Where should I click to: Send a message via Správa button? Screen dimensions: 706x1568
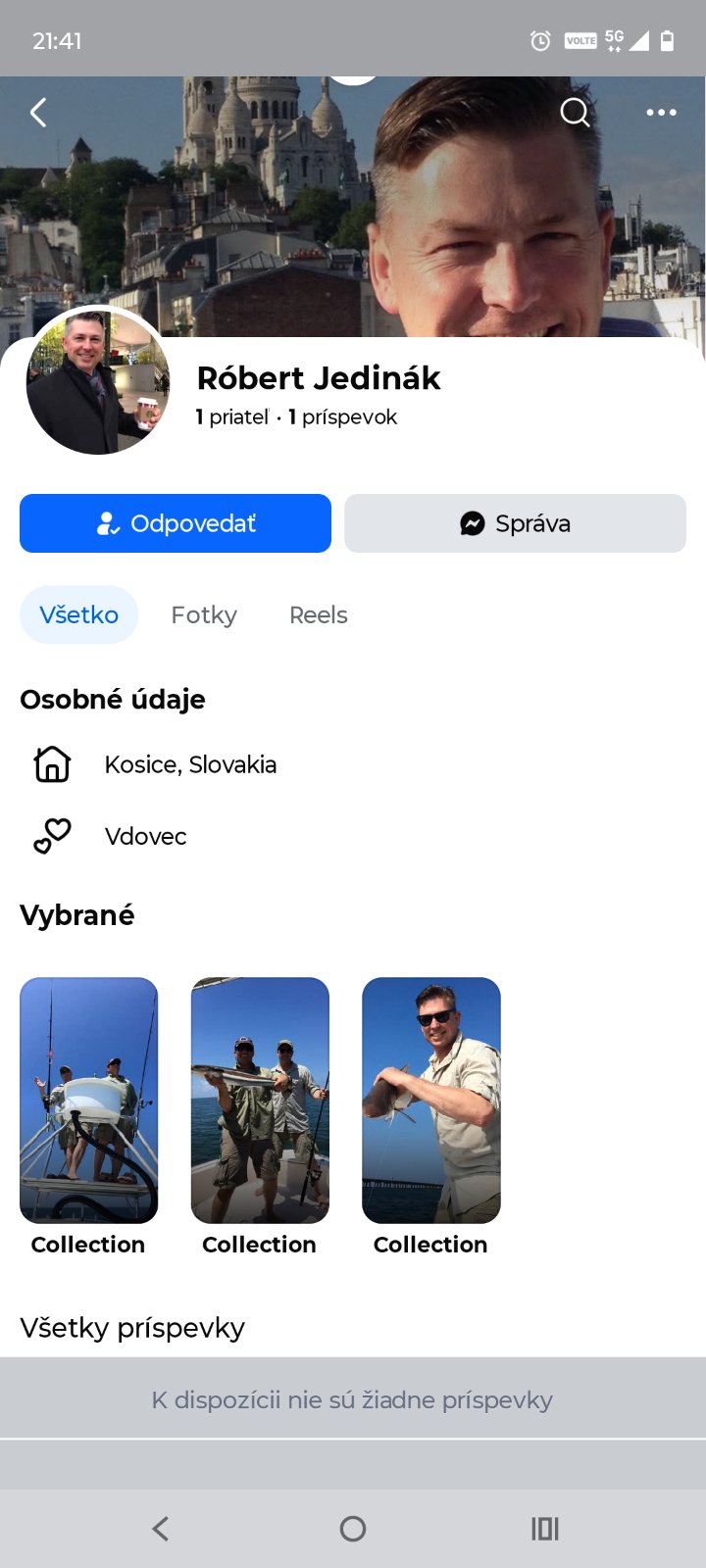(515, 523)
